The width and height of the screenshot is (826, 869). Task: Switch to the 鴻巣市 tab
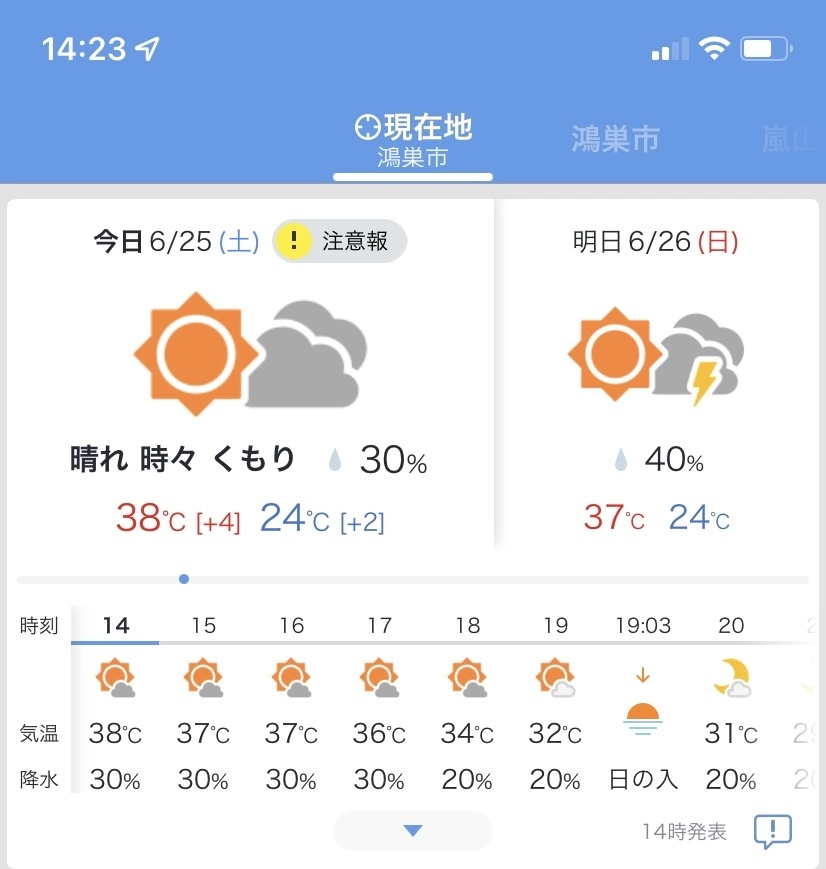(x=615, y=139)
